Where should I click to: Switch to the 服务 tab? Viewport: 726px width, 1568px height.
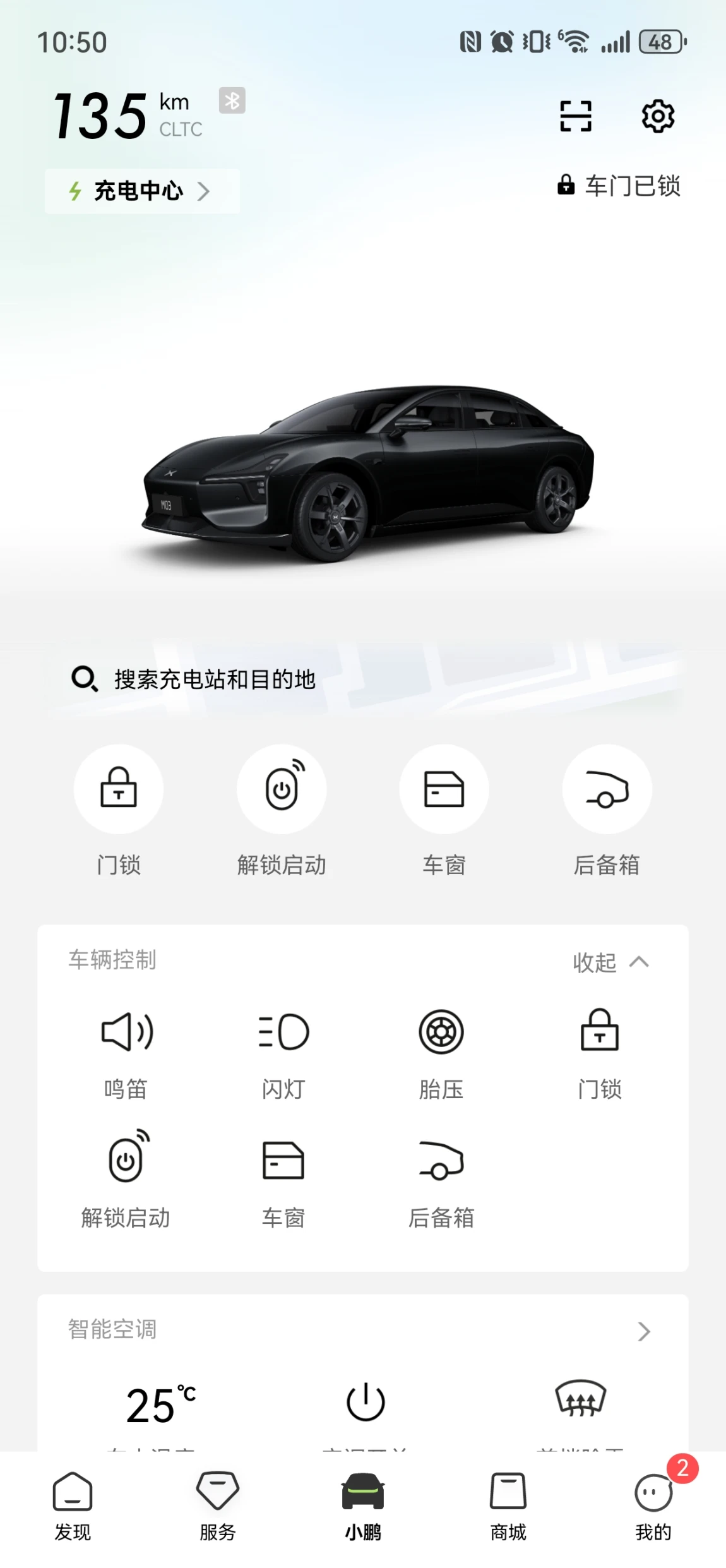[x=218, y=1506]
